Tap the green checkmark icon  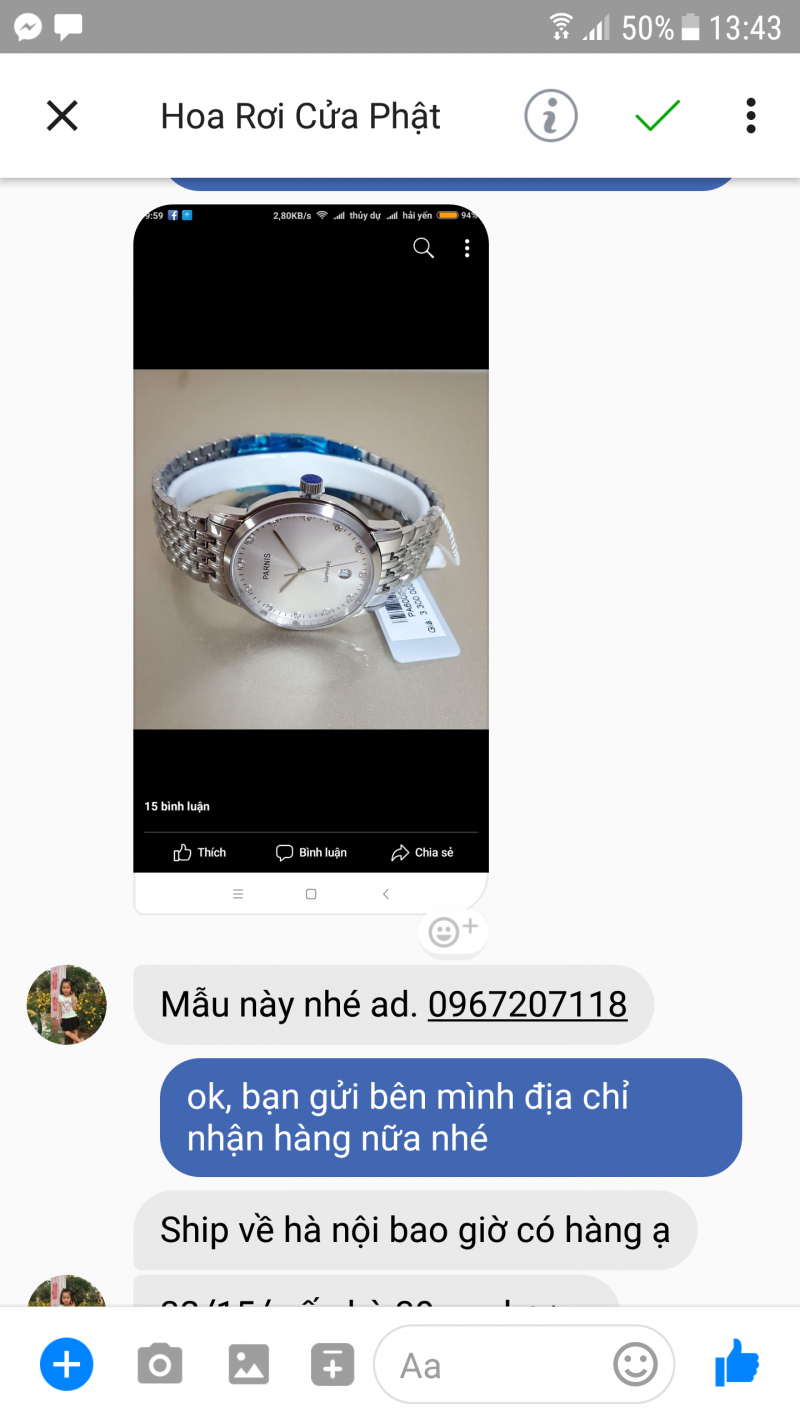(x=657, y=116)
